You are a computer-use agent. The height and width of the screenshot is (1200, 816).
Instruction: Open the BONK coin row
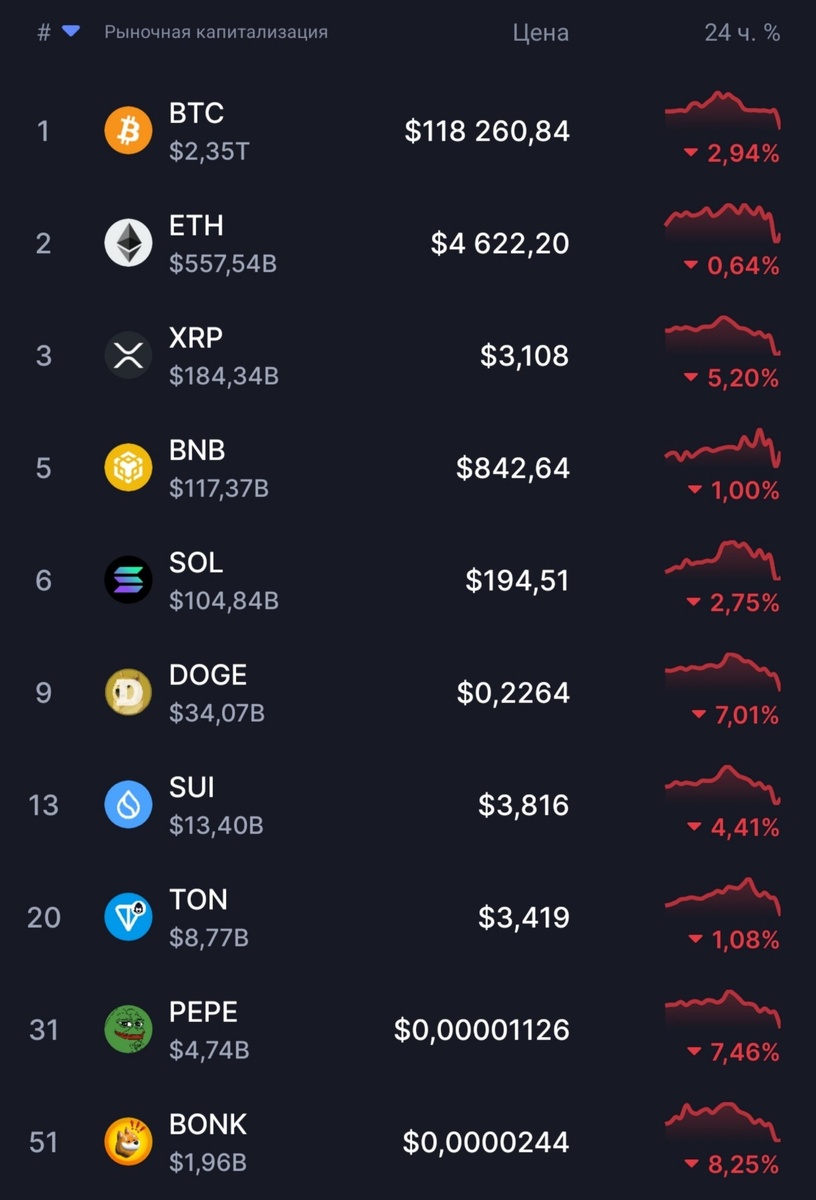pyautogui.click(x=408, y=1142)
